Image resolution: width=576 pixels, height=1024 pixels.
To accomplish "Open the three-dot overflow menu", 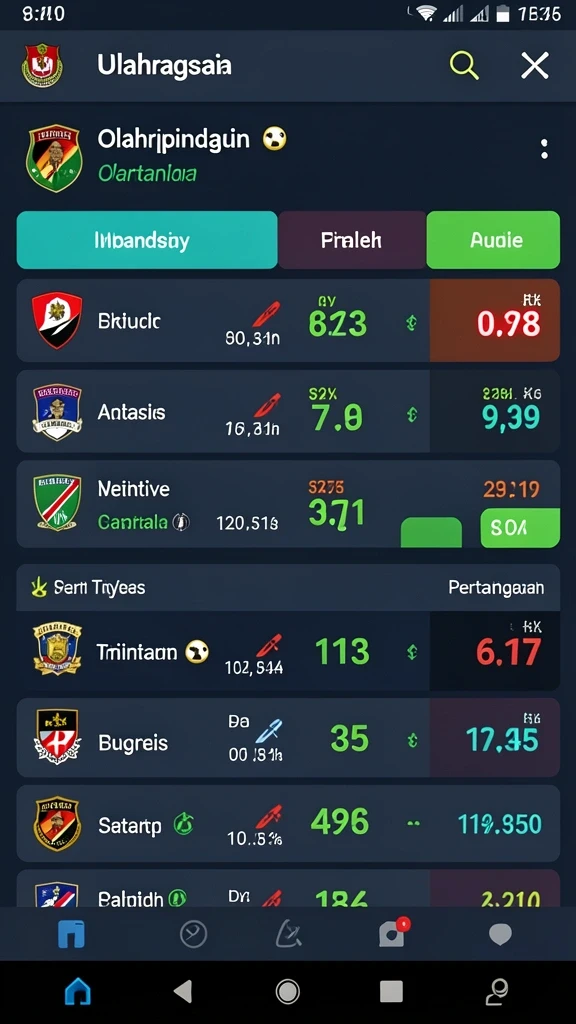I will point(544,149).
